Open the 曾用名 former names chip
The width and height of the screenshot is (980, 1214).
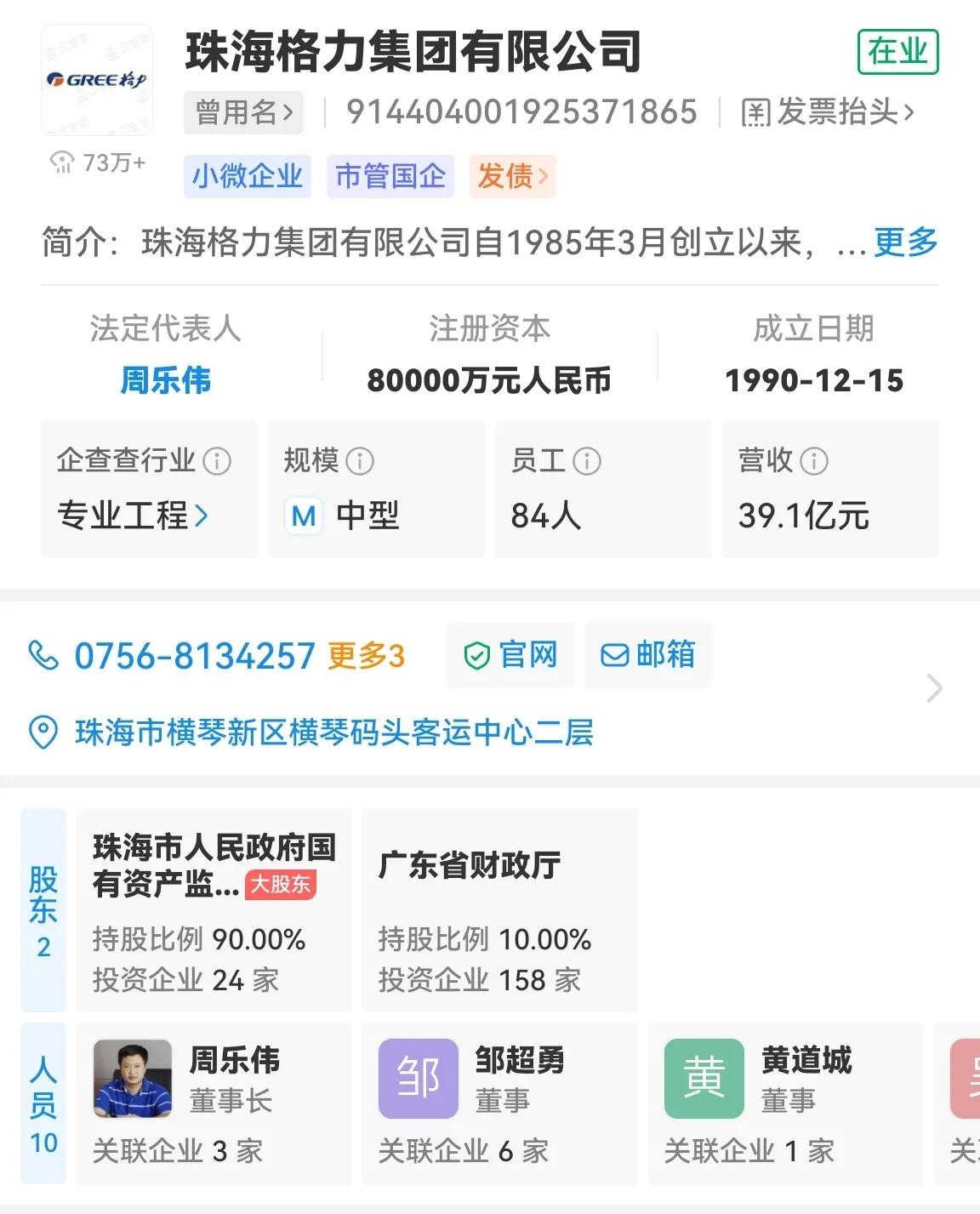pyautogui.click(x=243, y=112)
